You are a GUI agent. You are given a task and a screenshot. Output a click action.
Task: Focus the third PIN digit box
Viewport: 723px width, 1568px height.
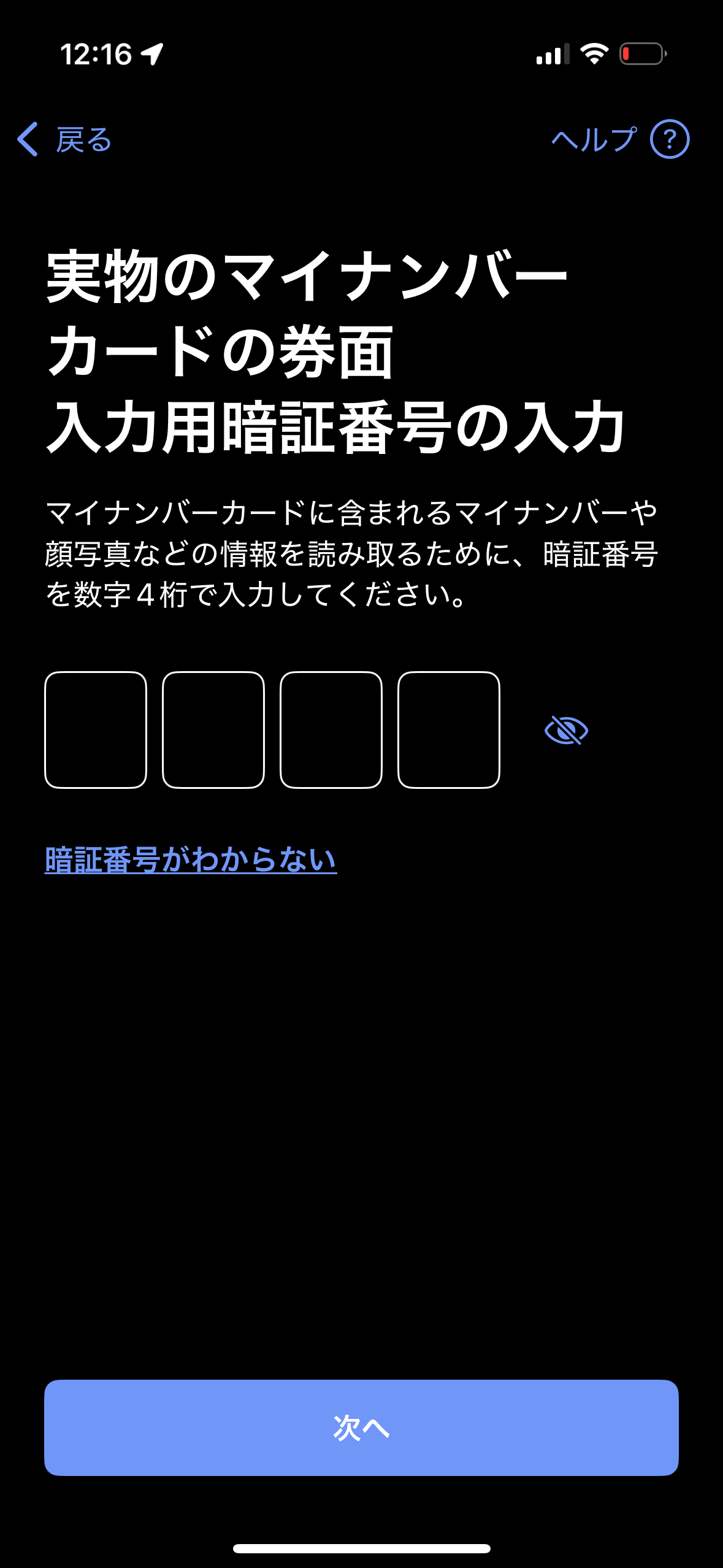[x=331, y=729]
